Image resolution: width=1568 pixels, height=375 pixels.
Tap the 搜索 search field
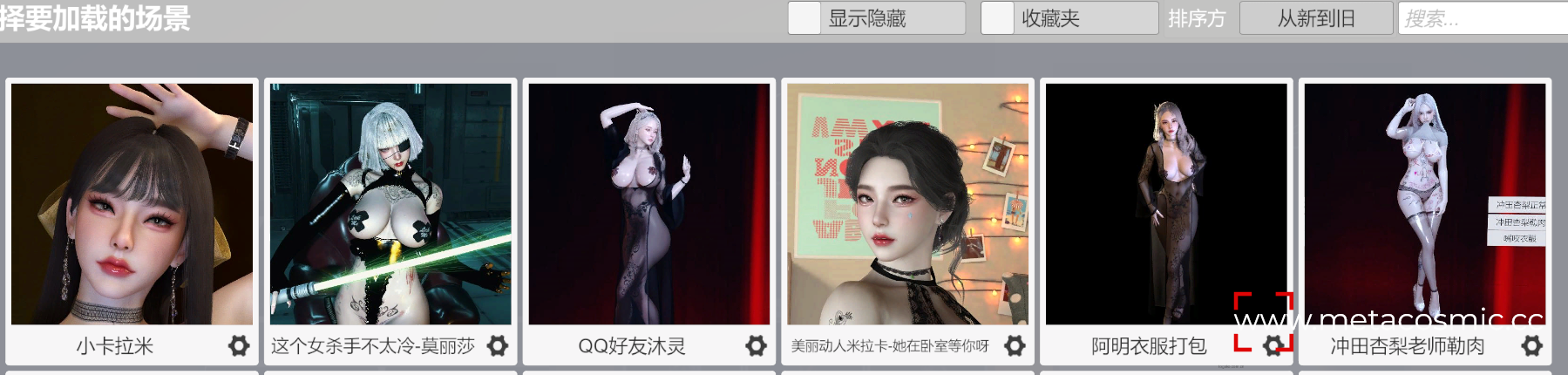(1482, 18)
